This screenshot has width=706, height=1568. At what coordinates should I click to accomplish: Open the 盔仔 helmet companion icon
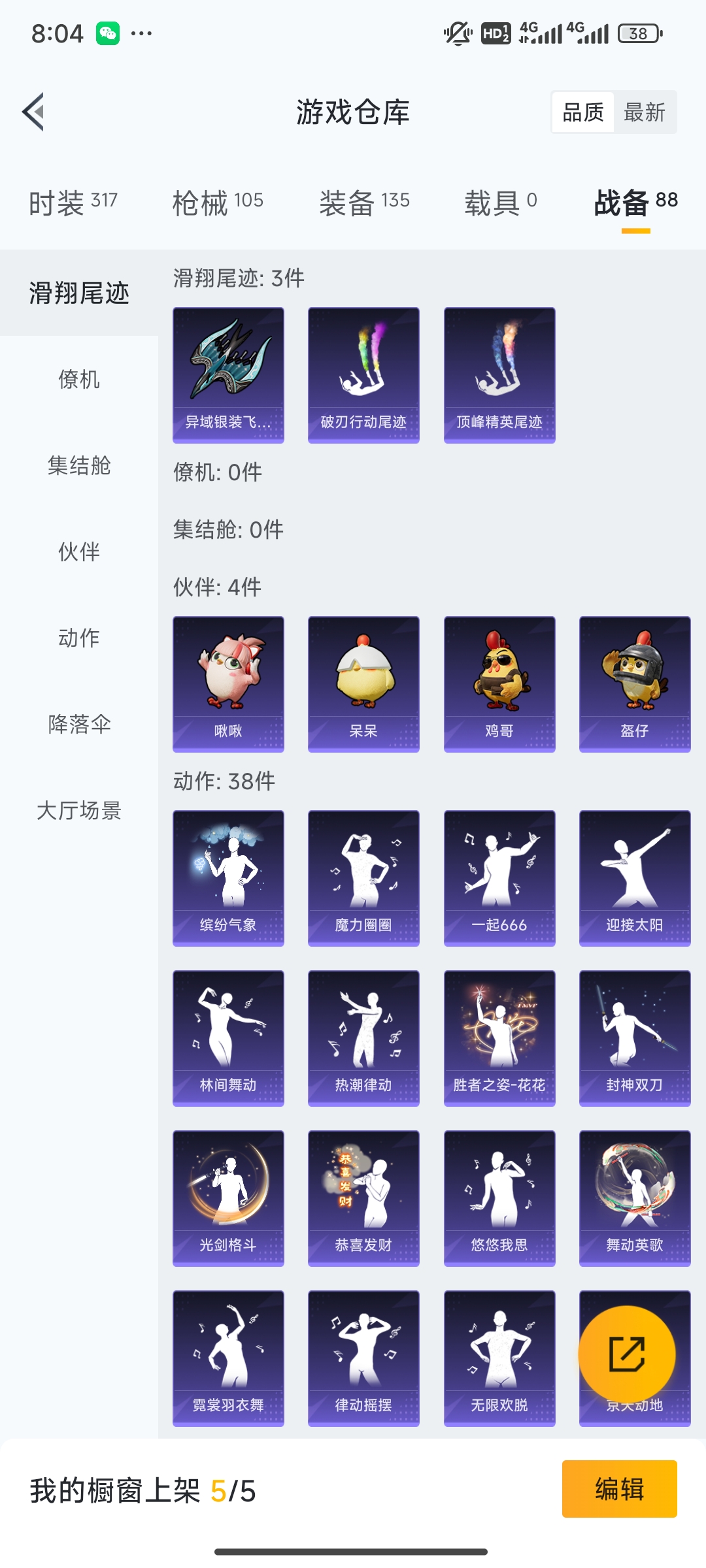point(633,682)
